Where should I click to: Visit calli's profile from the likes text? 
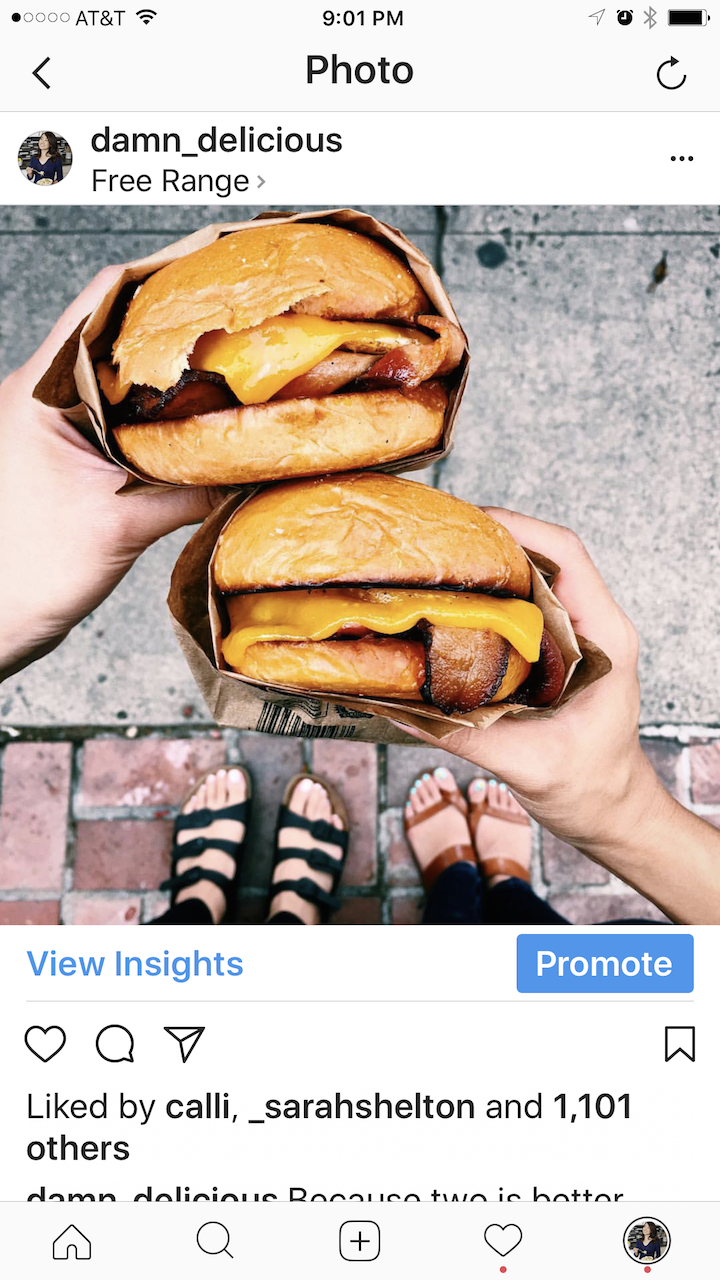(205, 1106)
